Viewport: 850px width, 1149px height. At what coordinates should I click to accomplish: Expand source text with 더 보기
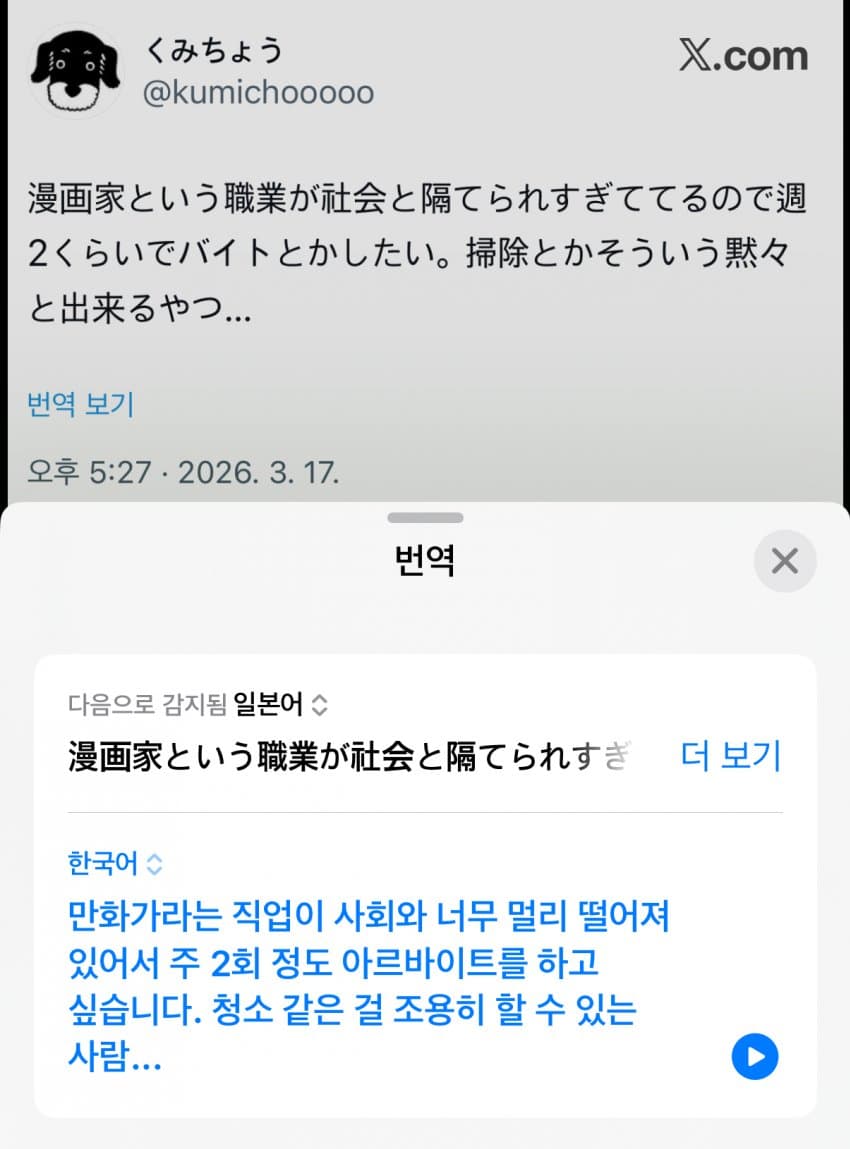tap(730, 756)
